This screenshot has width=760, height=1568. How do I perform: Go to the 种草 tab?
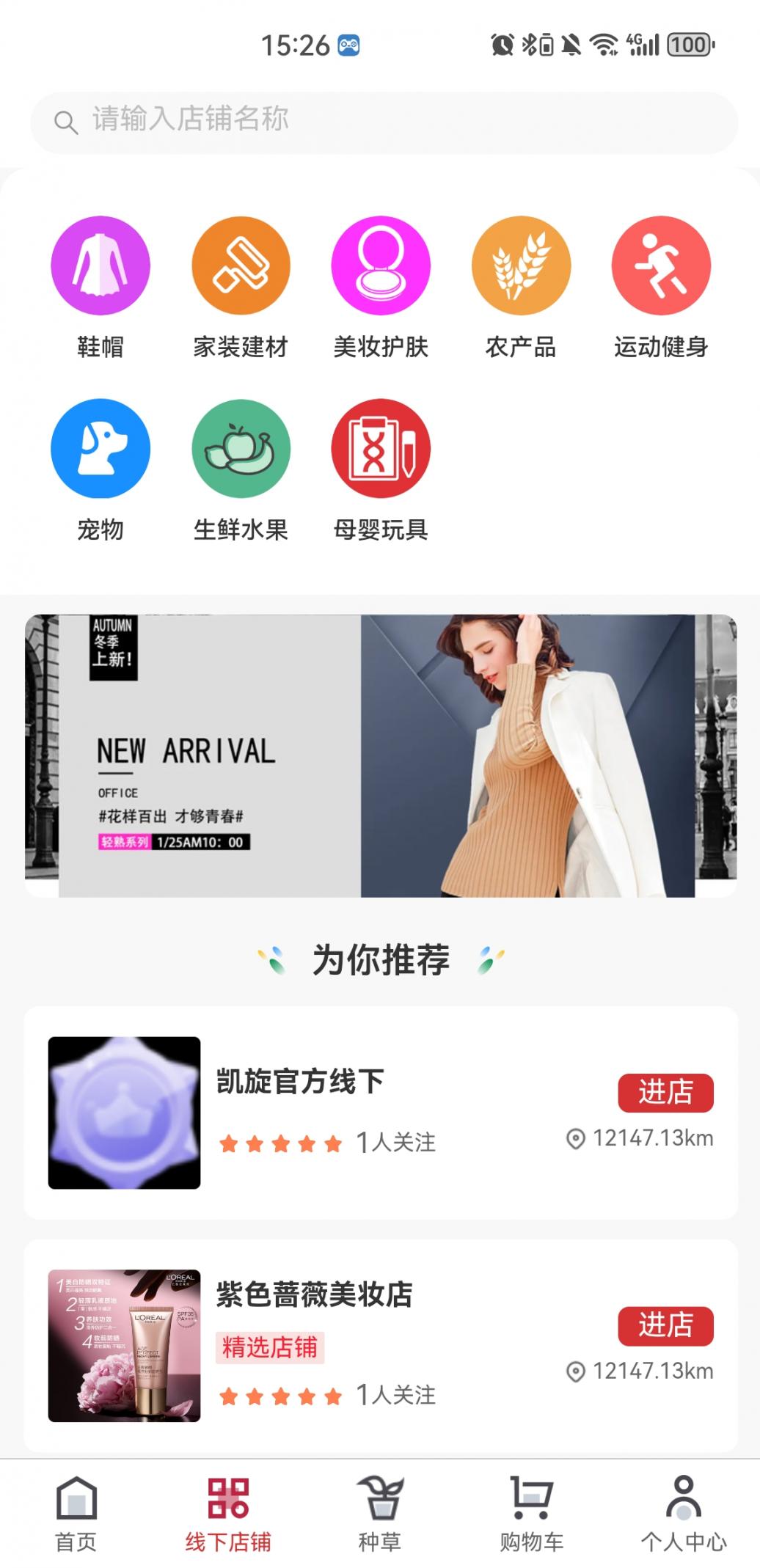point(380,1514)
